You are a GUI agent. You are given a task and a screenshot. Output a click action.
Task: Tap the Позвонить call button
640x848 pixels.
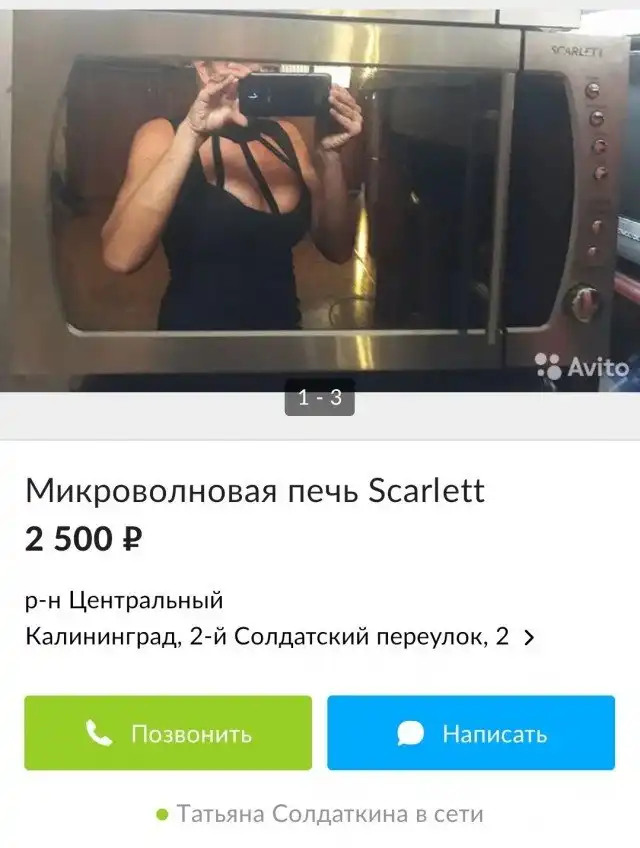pos(168,733)
